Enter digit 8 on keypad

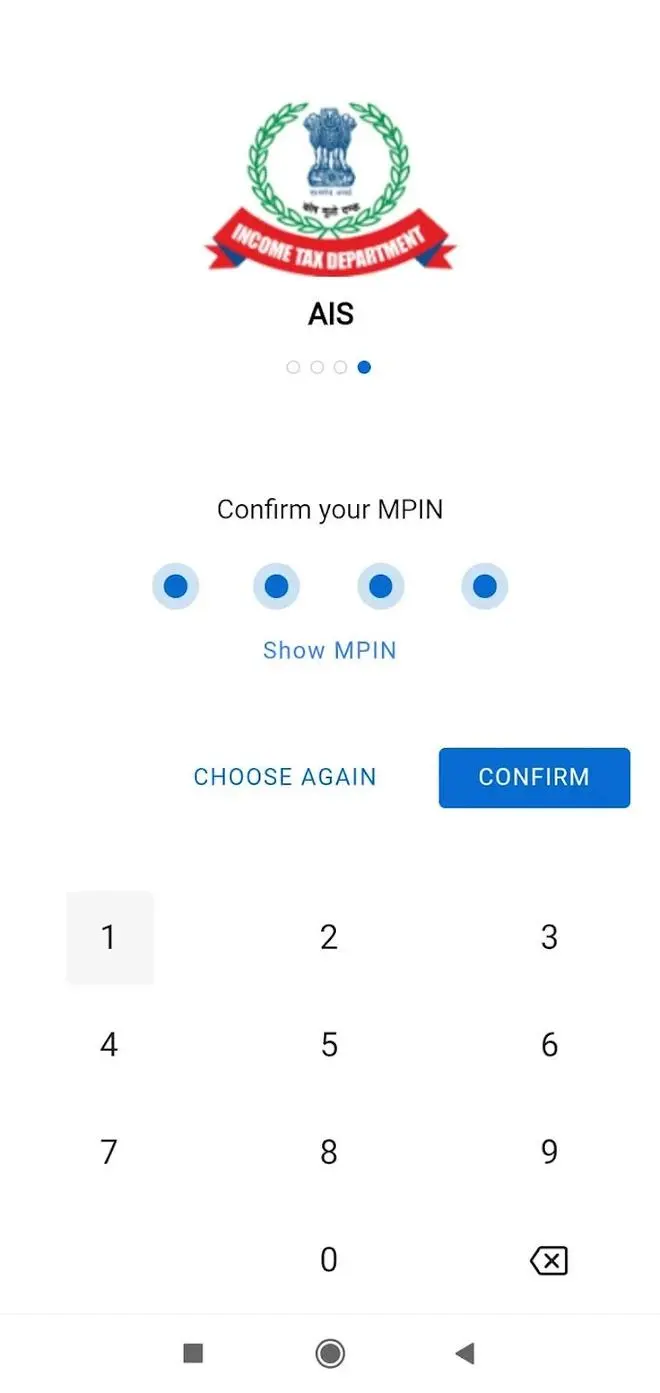[329, 1152]
